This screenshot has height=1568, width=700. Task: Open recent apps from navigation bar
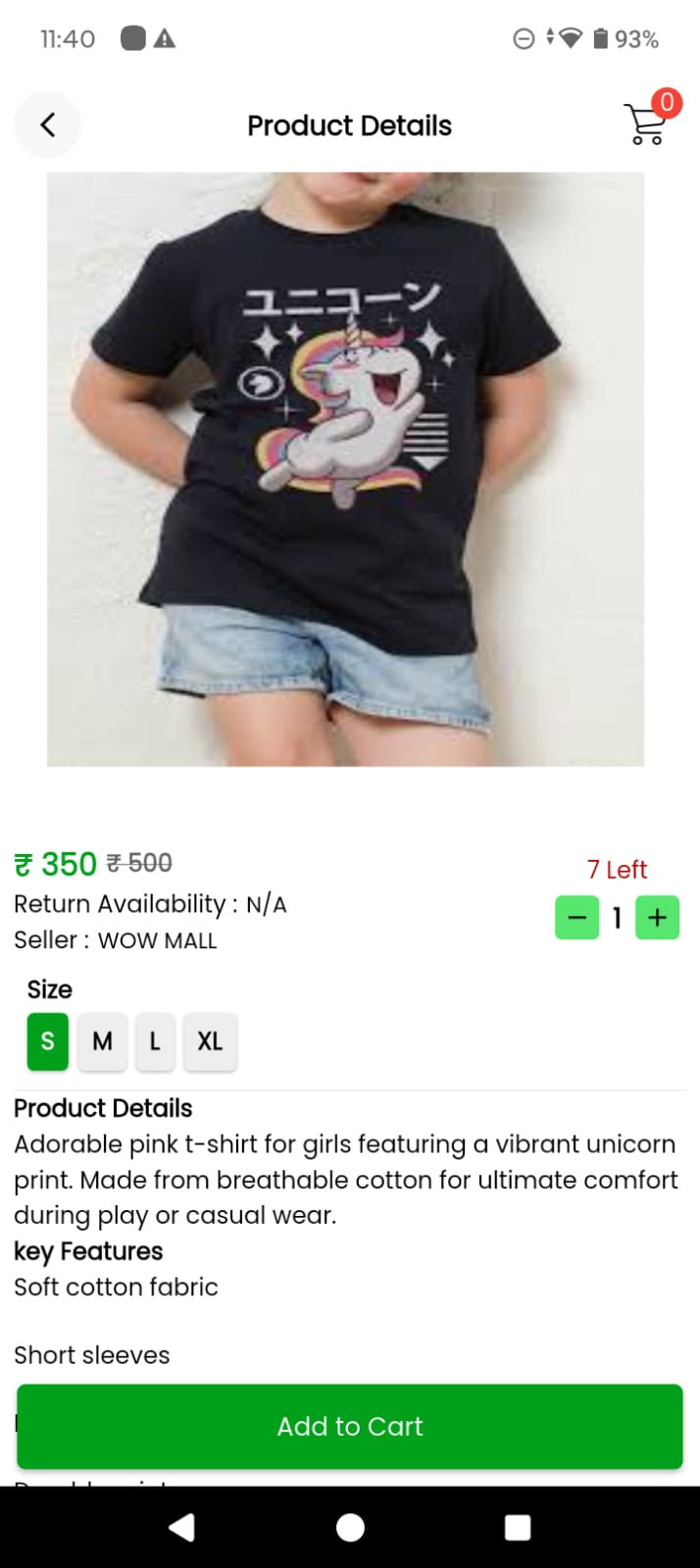click(517, 1527)
